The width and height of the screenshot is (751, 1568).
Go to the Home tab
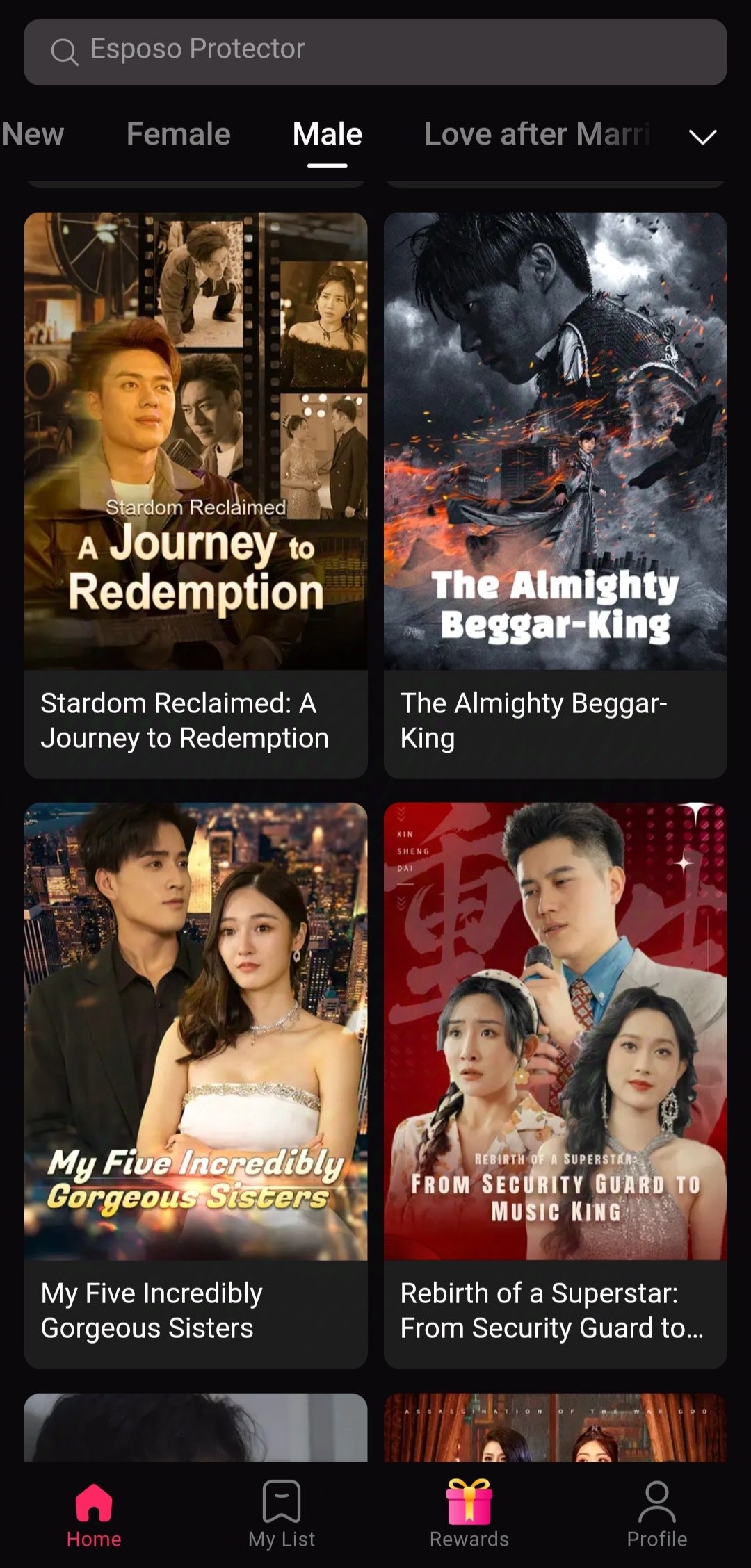click(94, 1514)
